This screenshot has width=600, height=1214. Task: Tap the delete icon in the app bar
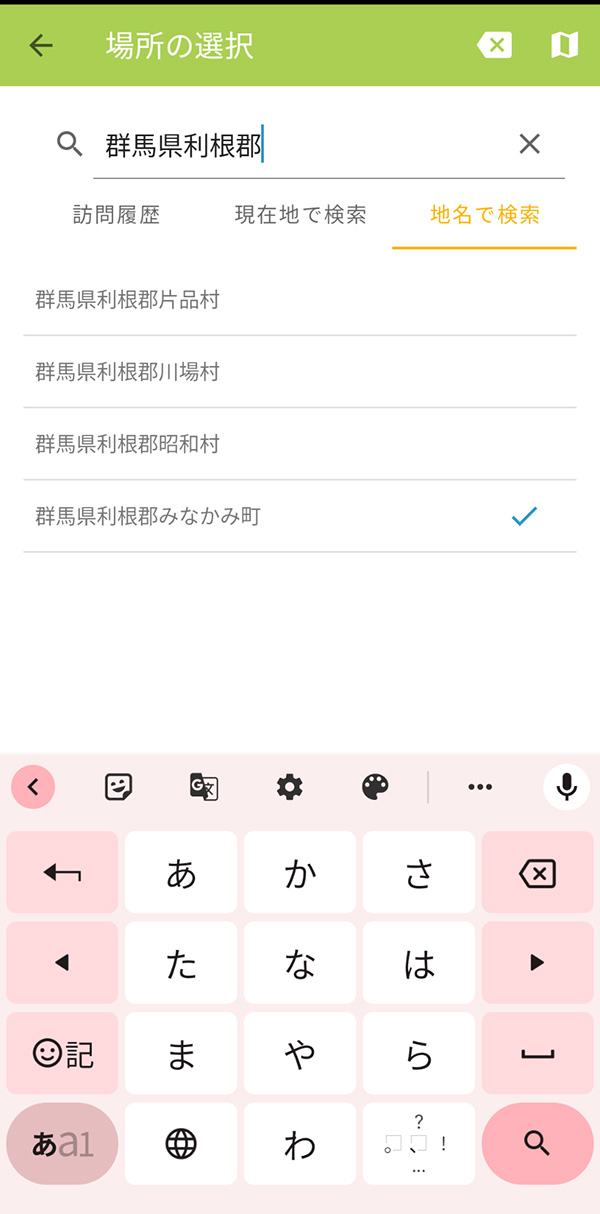(494, 45)
